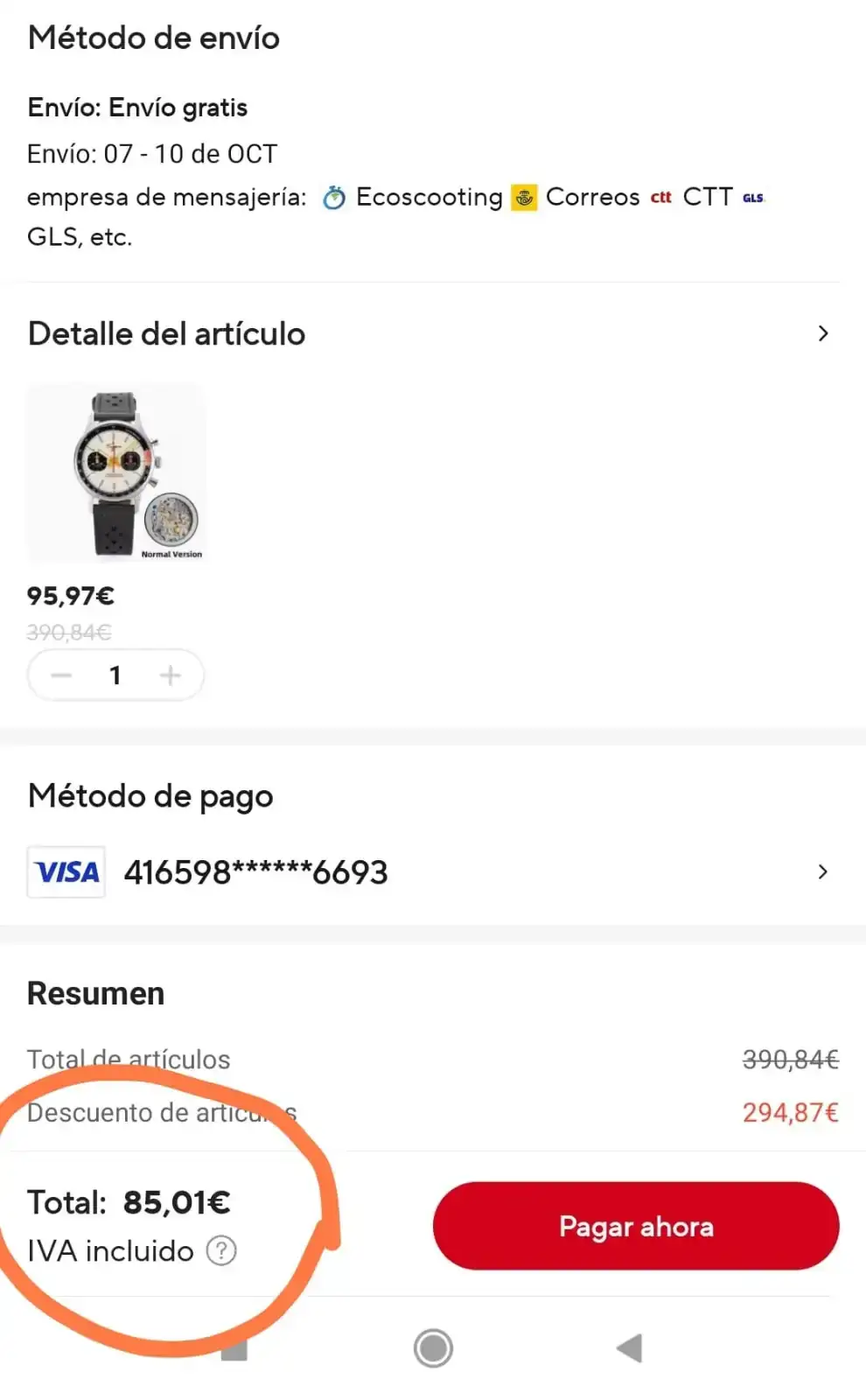Show IVA incluido help info
The image size is (866, 1400).
tap(221, 1251)
